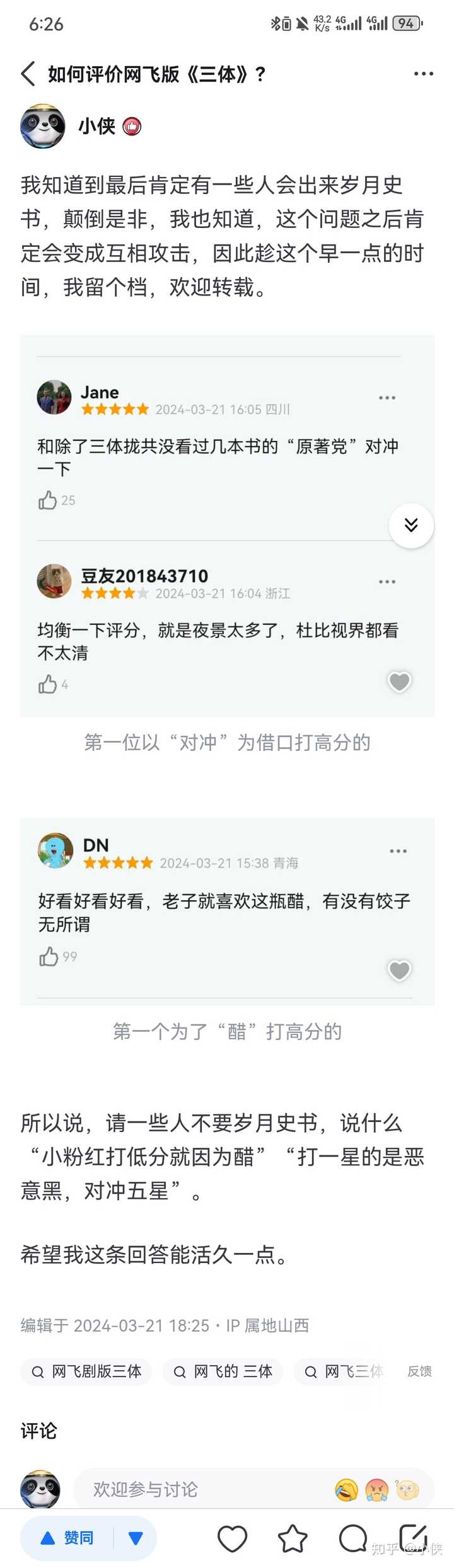Open comments via the speech bubble icon
The image size is (454, 1568).
(353, 1538)
